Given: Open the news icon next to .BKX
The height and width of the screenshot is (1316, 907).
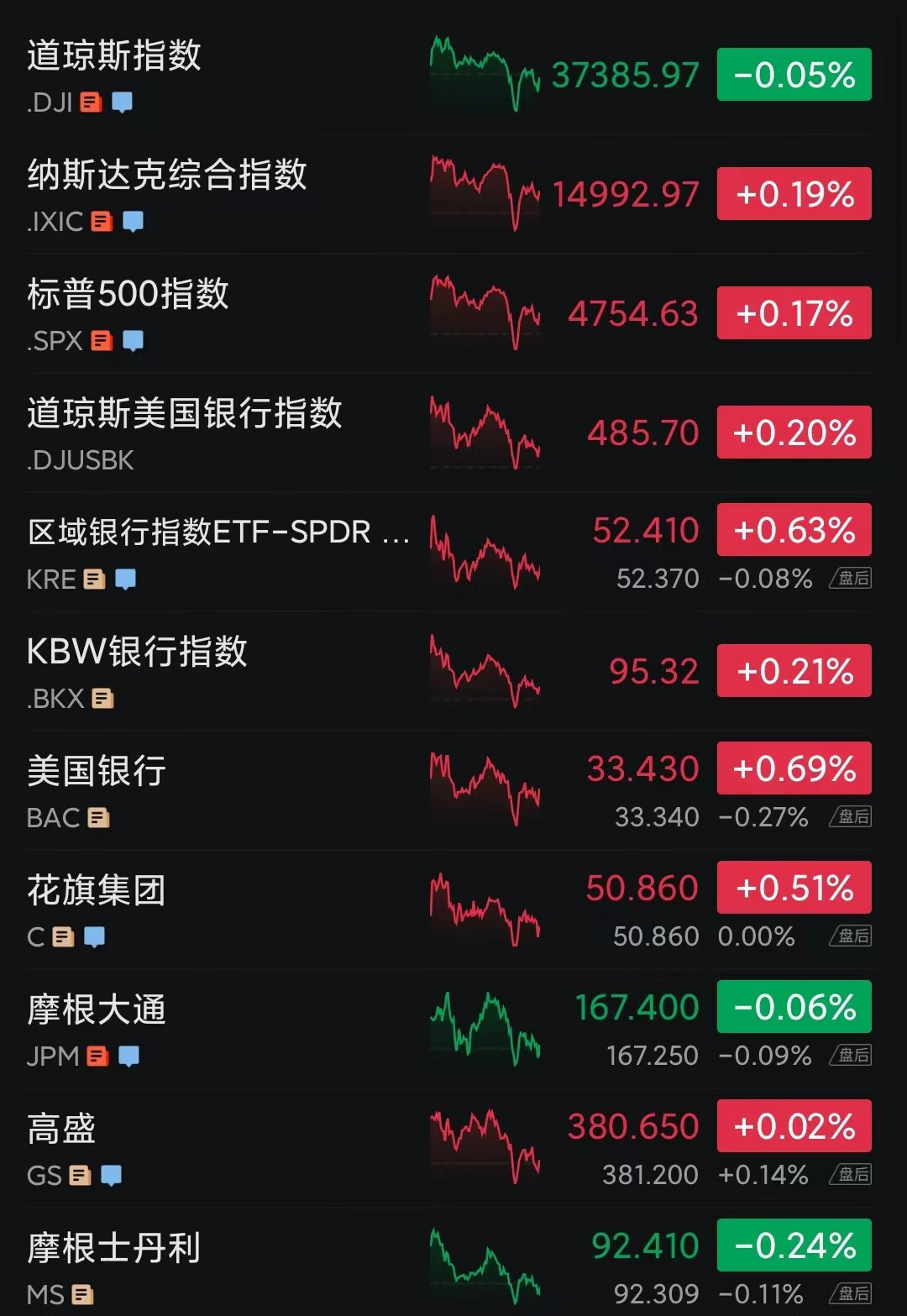Looking at the screenshot, I should pyautogui.click(x=102, y=698).
